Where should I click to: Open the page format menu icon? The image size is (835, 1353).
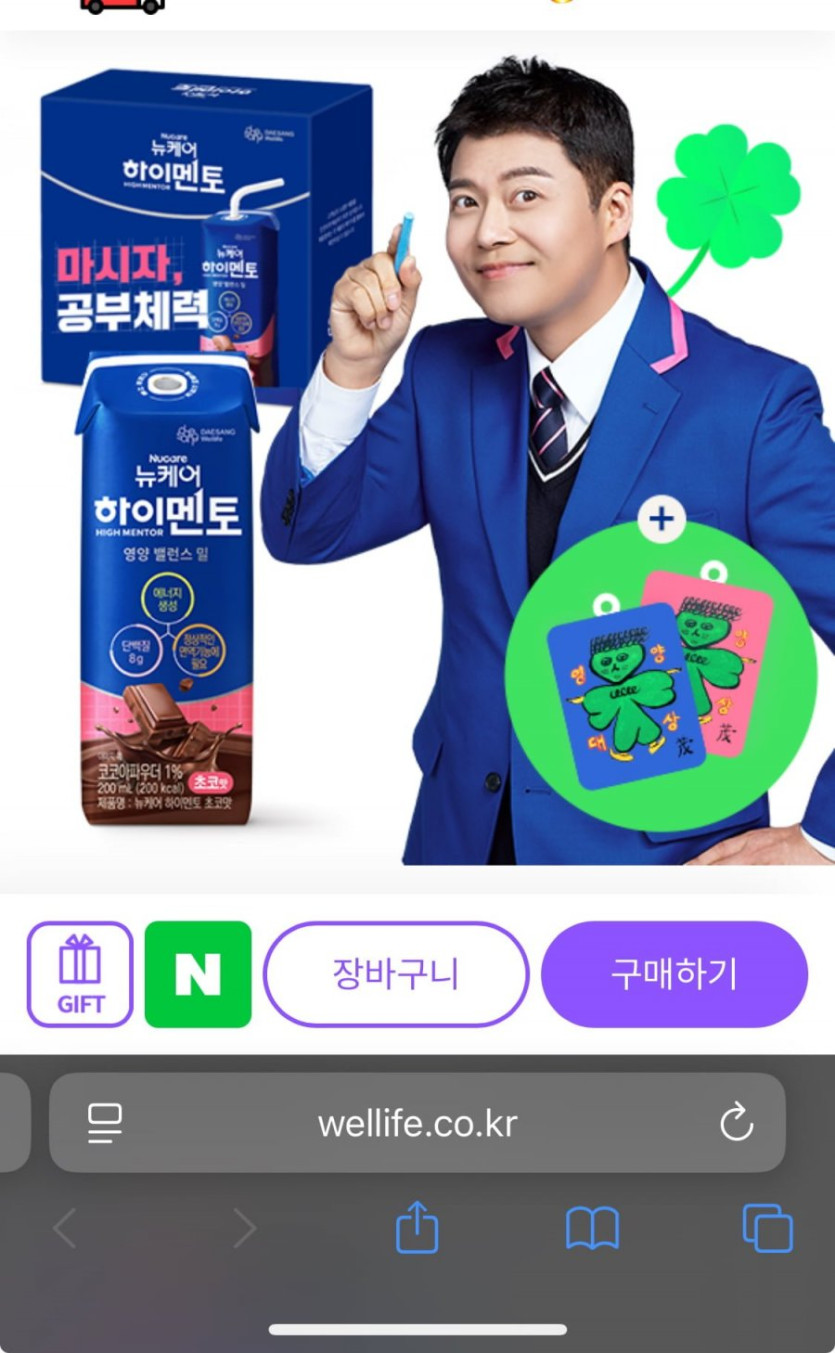104,1123
